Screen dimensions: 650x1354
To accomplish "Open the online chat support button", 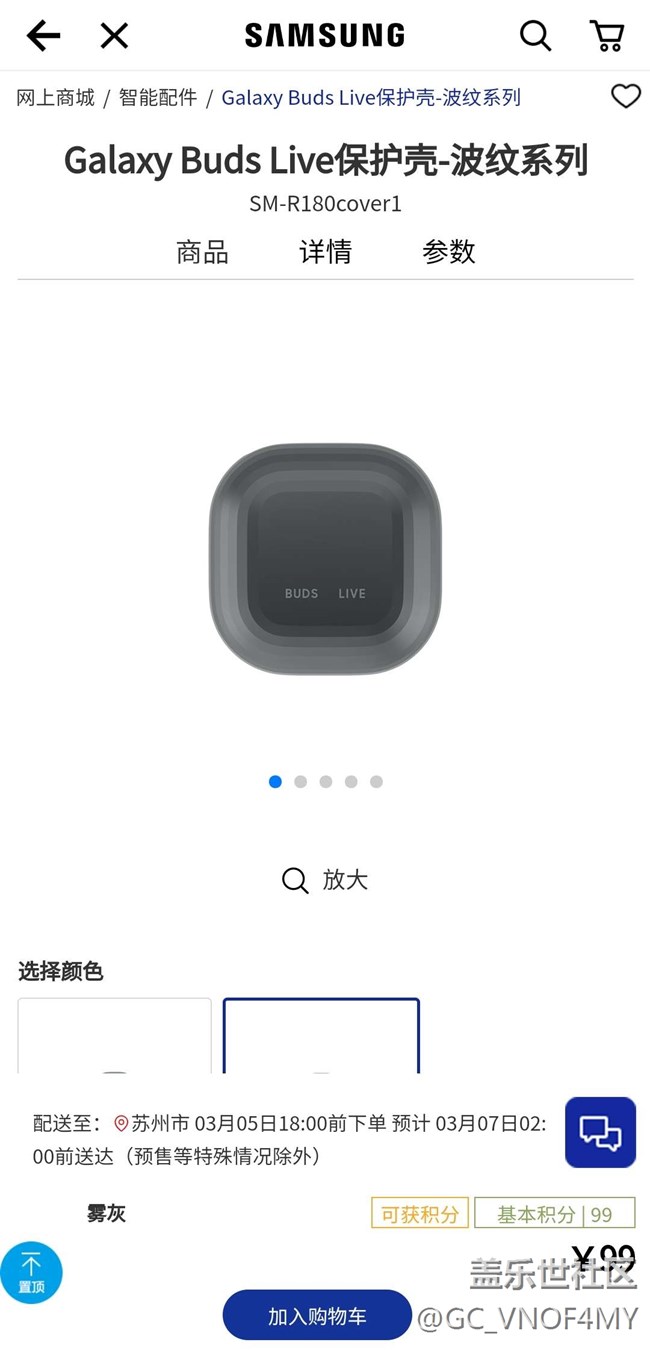I will click(600, 1132).
